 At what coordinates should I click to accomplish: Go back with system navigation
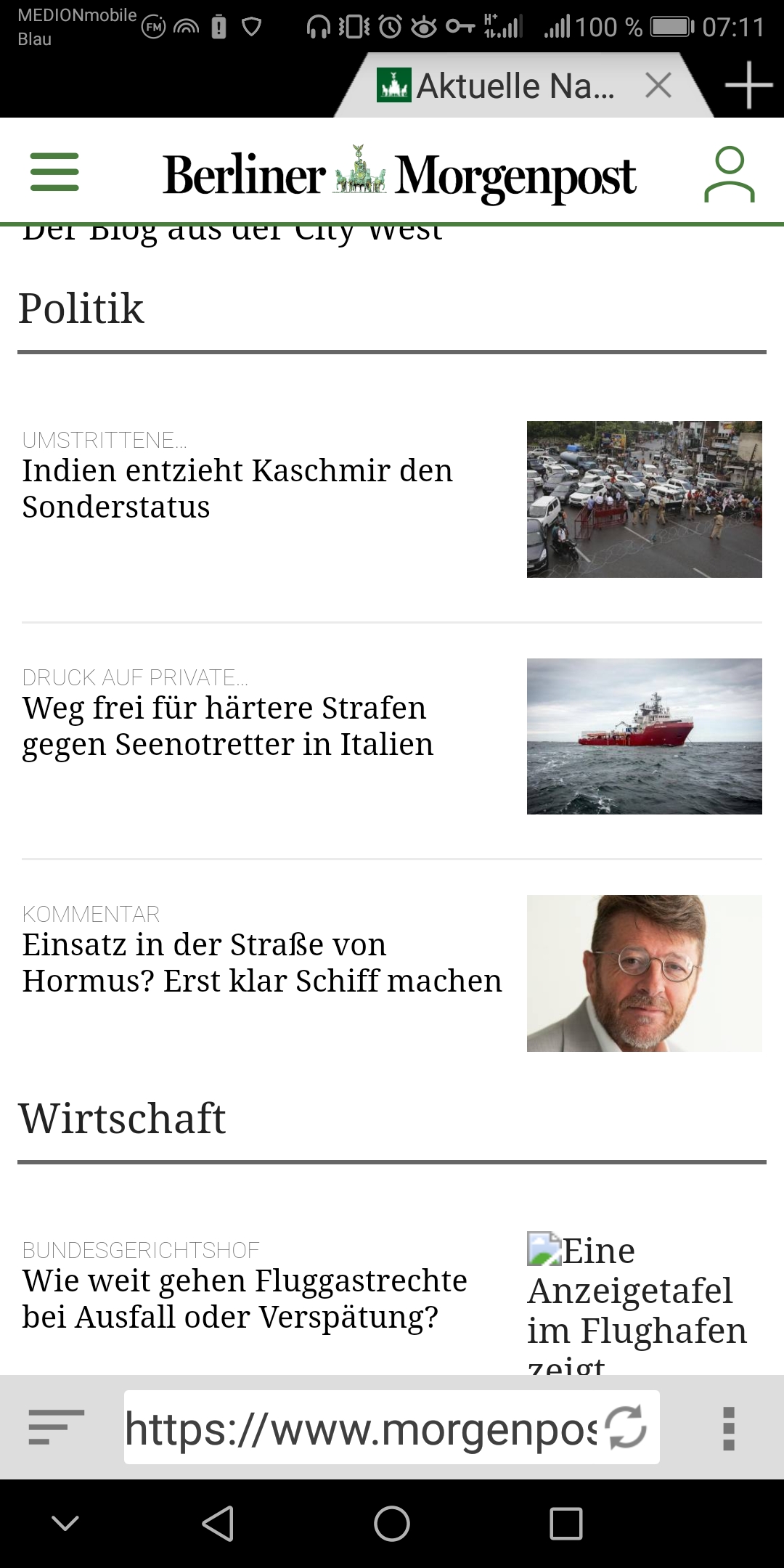(217, 1523)
